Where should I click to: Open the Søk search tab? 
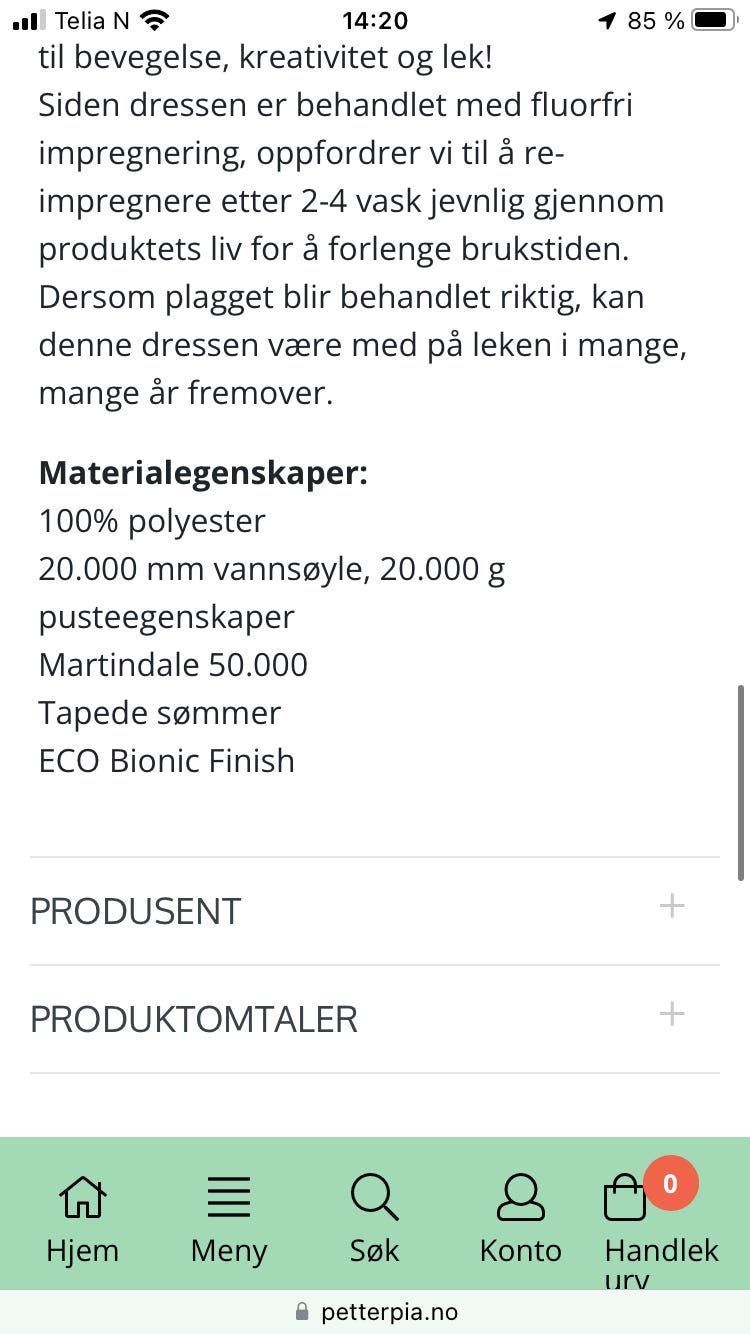click(375, 1220)
